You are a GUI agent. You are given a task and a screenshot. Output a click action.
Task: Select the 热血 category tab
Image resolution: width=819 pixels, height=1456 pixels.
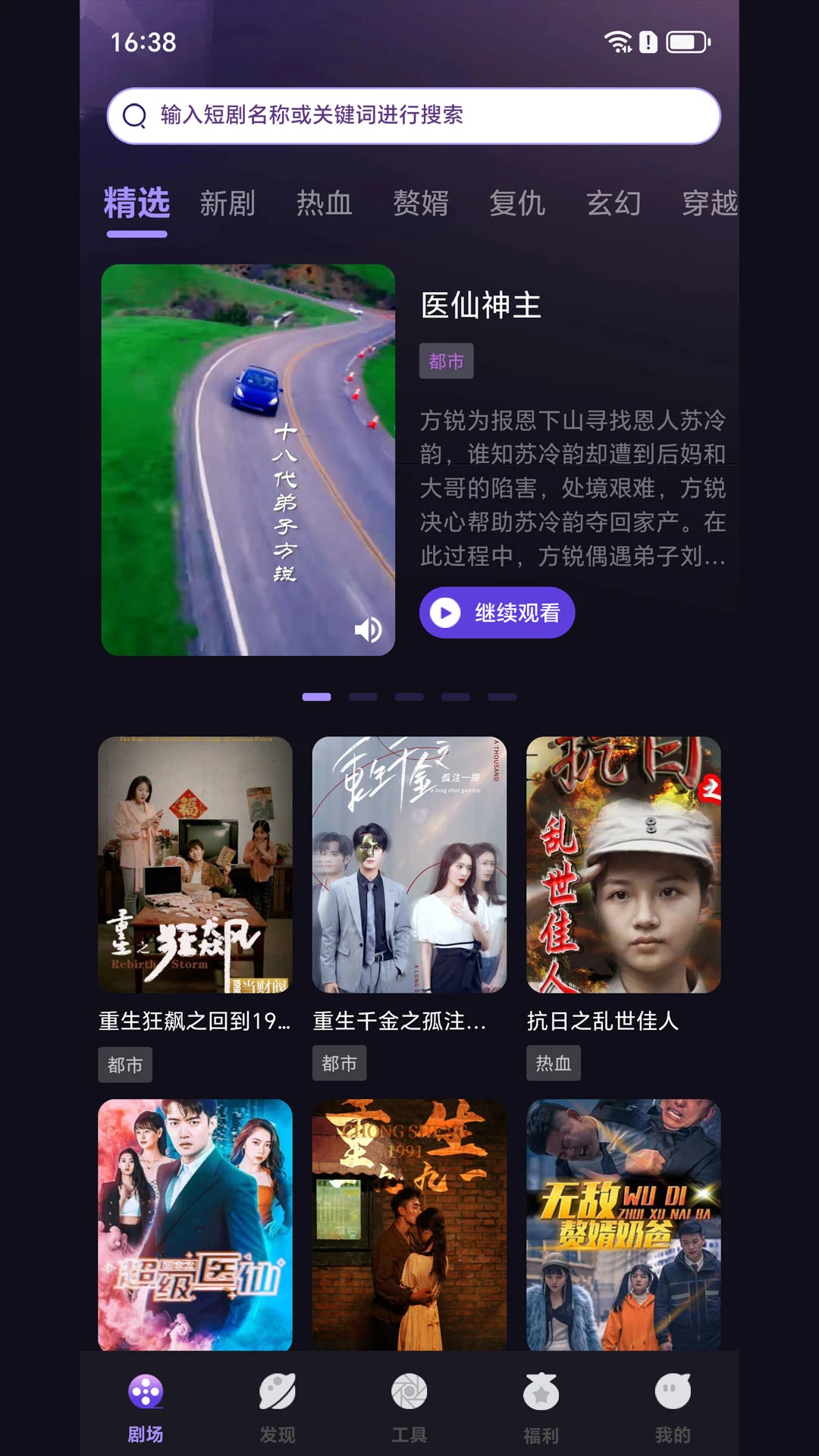324,203
